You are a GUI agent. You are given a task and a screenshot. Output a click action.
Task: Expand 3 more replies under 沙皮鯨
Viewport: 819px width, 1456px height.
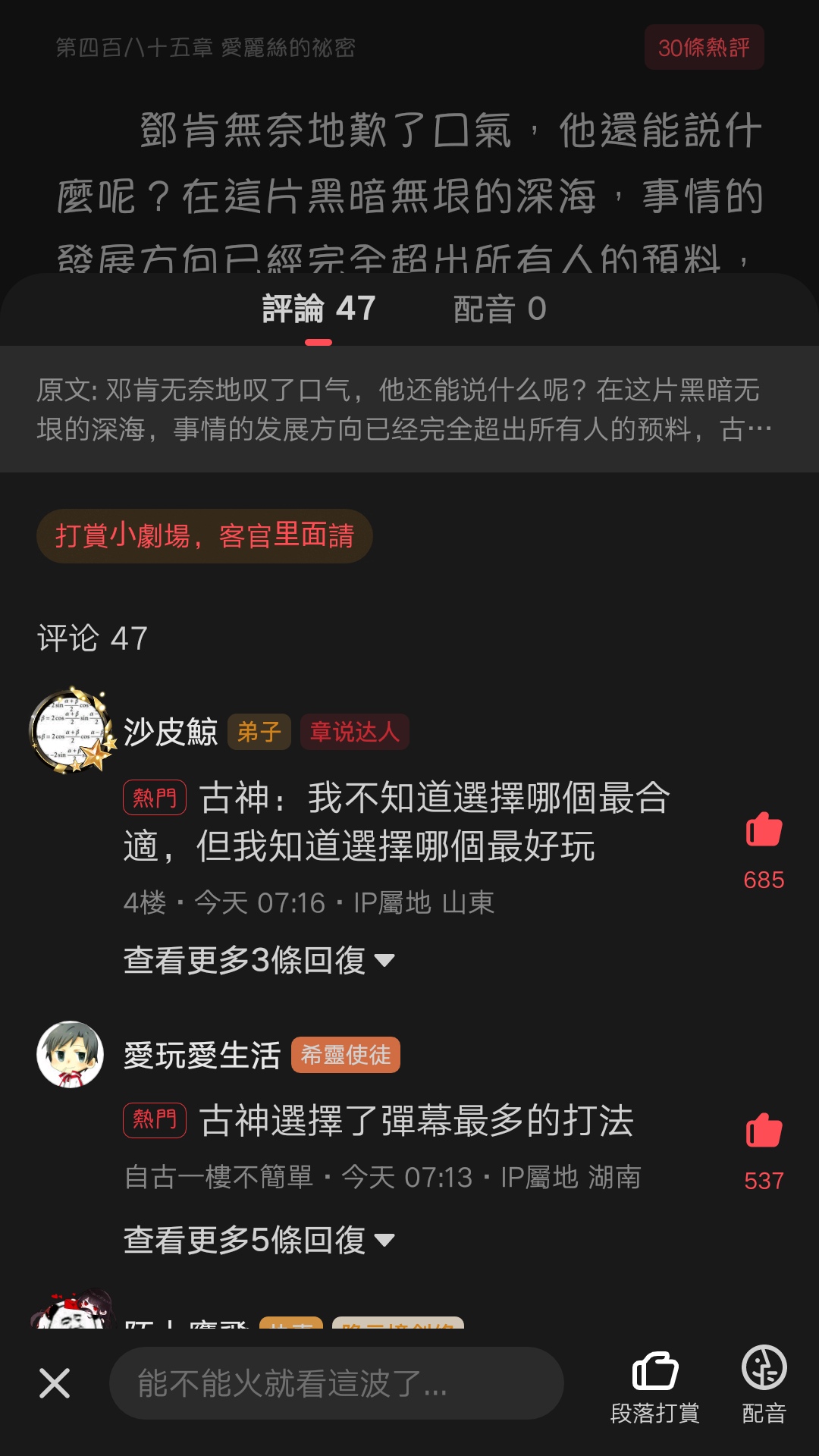click(x=259, y=960)
